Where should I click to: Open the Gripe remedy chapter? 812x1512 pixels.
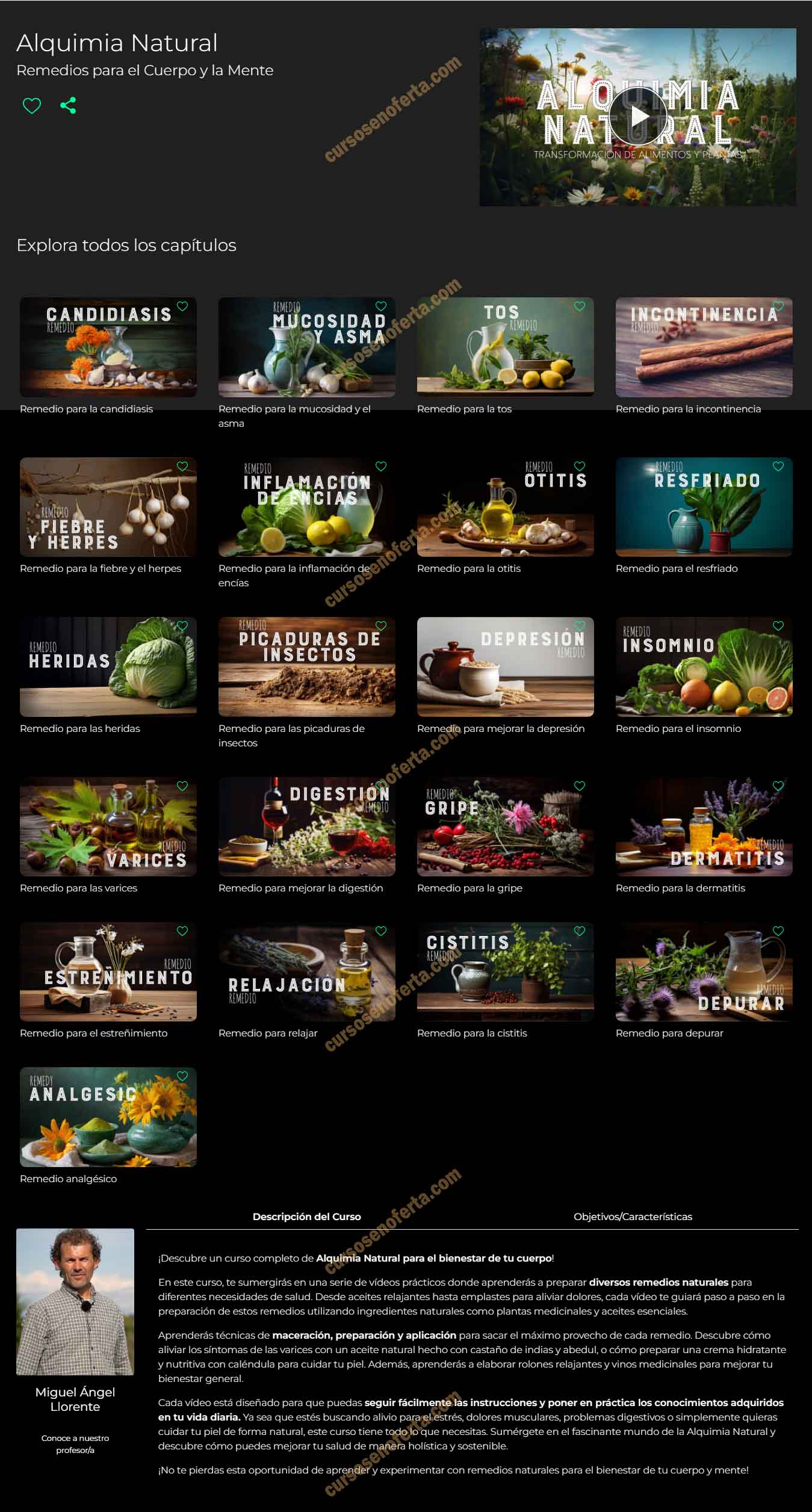pos(505,826)
